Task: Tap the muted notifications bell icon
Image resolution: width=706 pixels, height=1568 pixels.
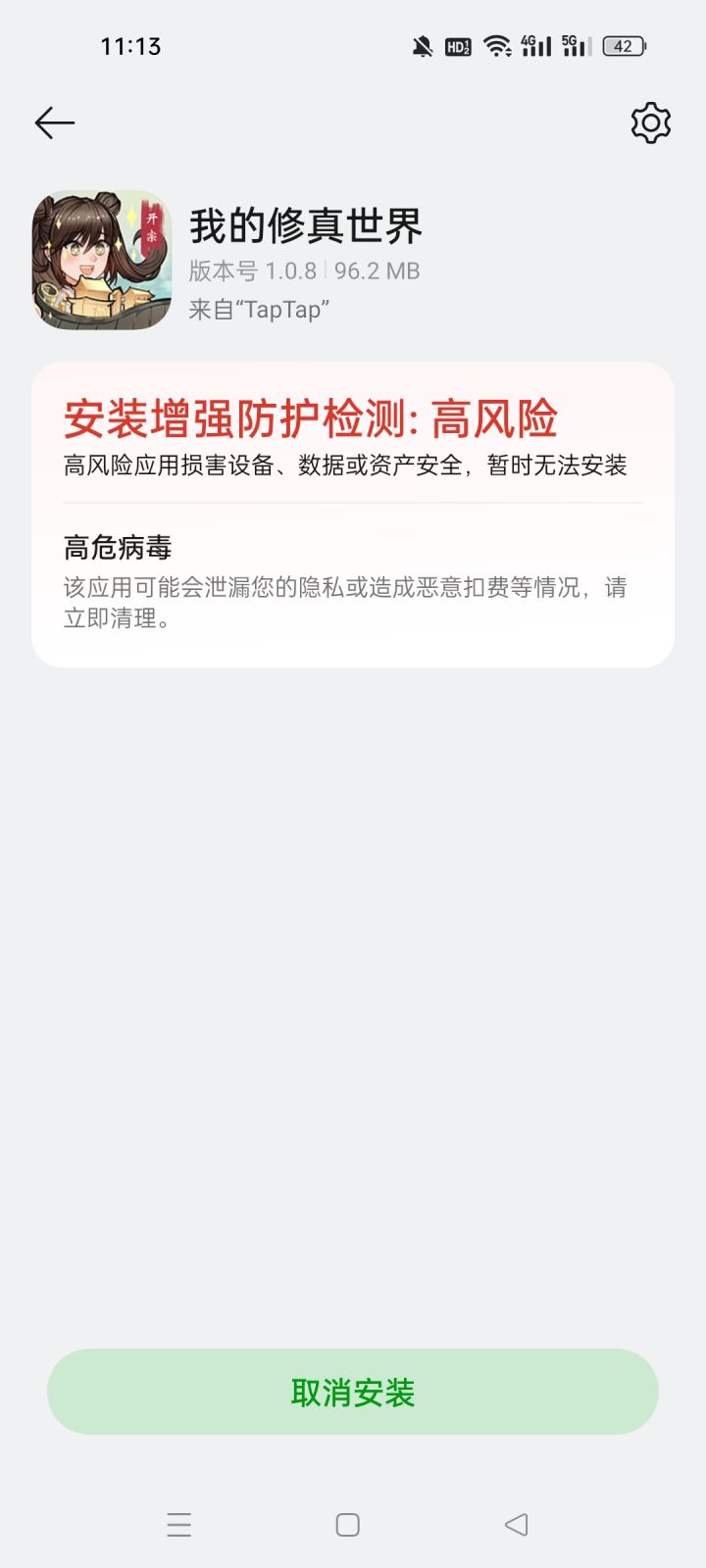Action: click(421, 45)
